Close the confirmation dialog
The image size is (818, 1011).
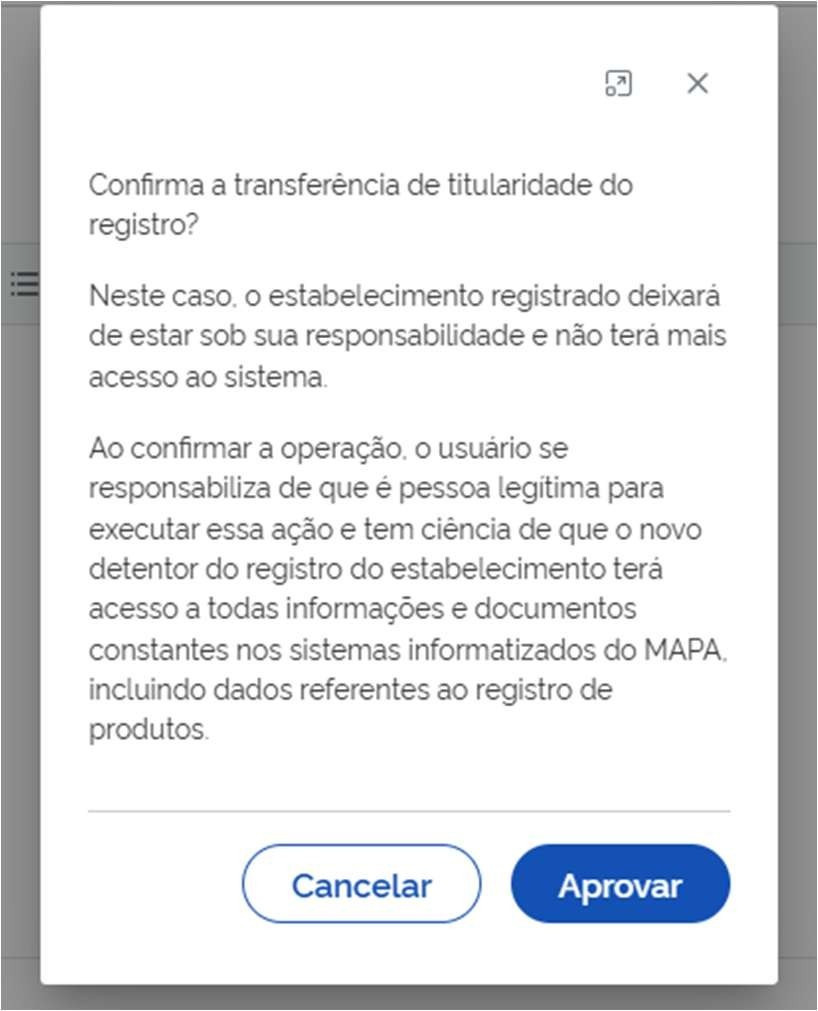pyautogui.click(x=697, y=84)
